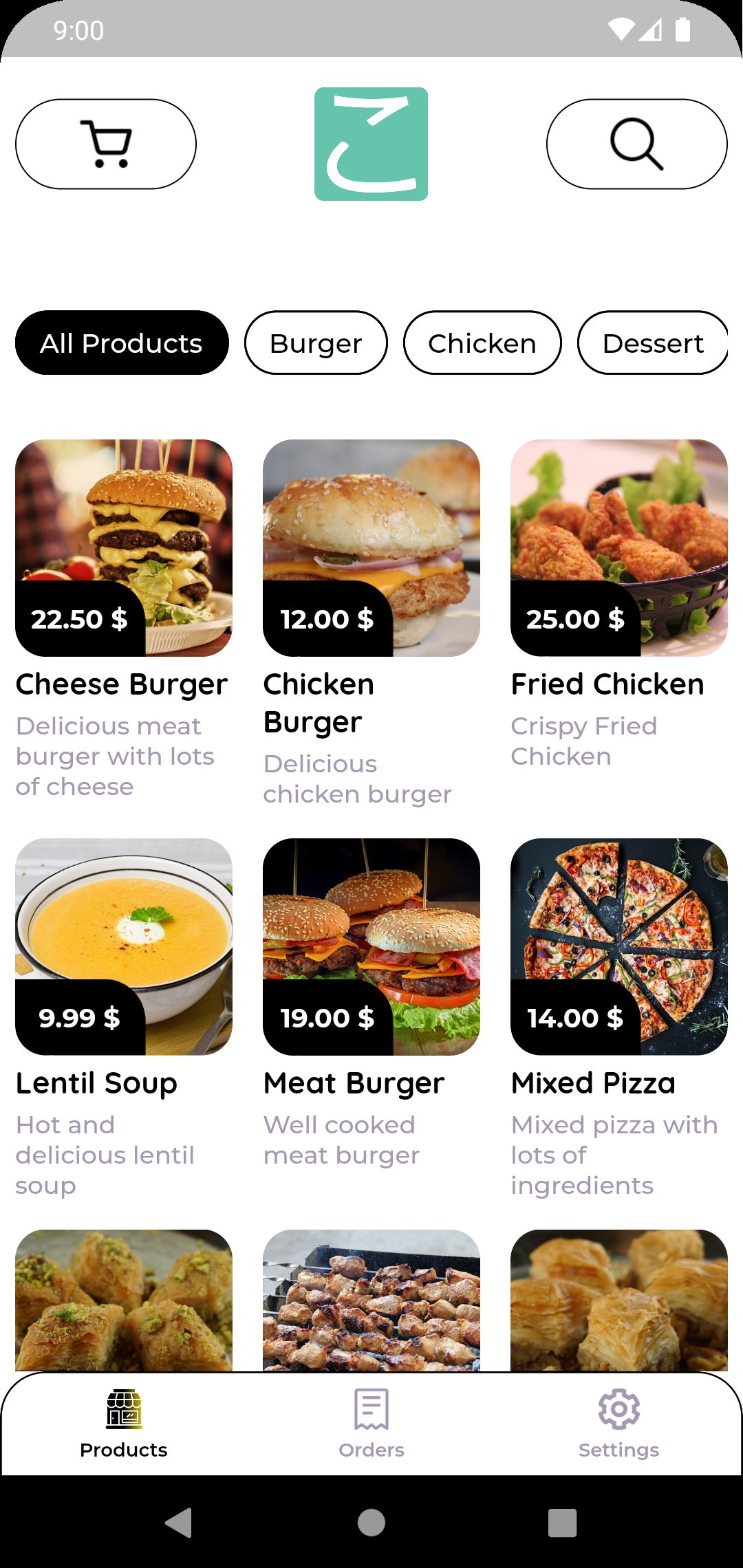Viewport: 743px width, 1568px height.
Task: Go back with the system back button
Action: point(179,1523)
